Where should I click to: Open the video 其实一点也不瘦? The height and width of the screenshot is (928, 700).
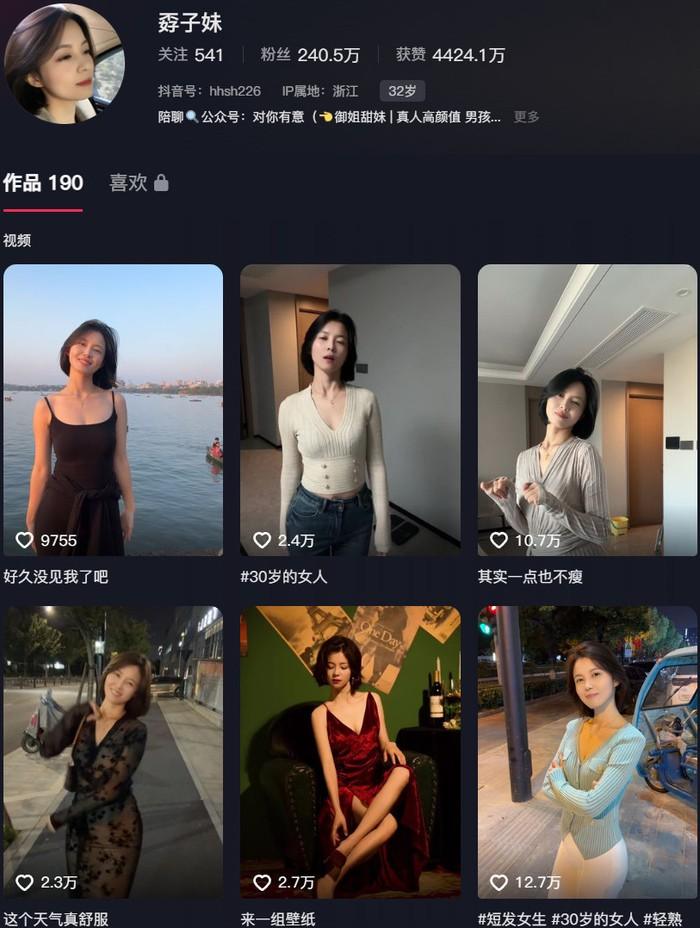(587, 410)
